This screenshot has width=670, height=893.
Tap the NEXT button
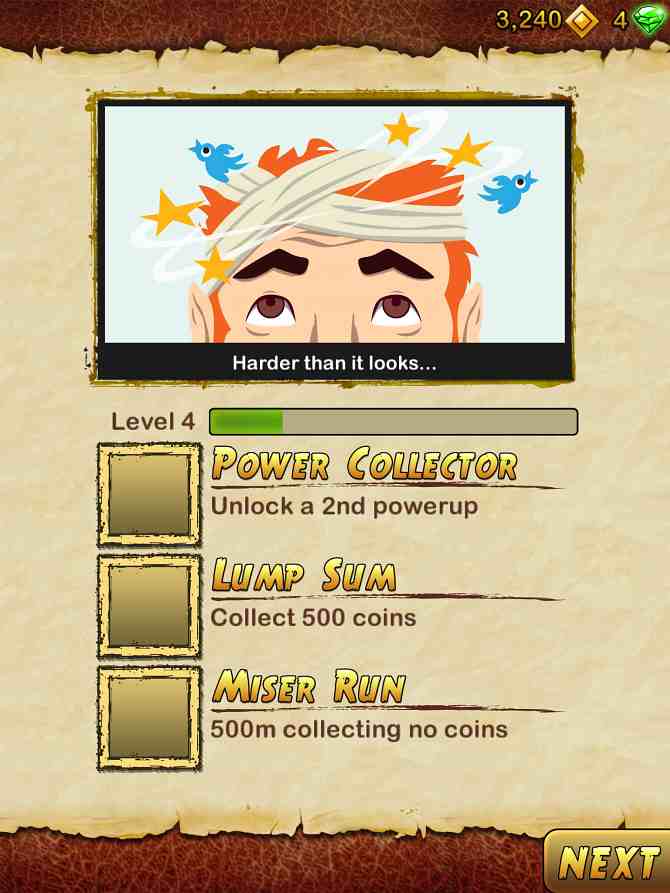[608, 861]
